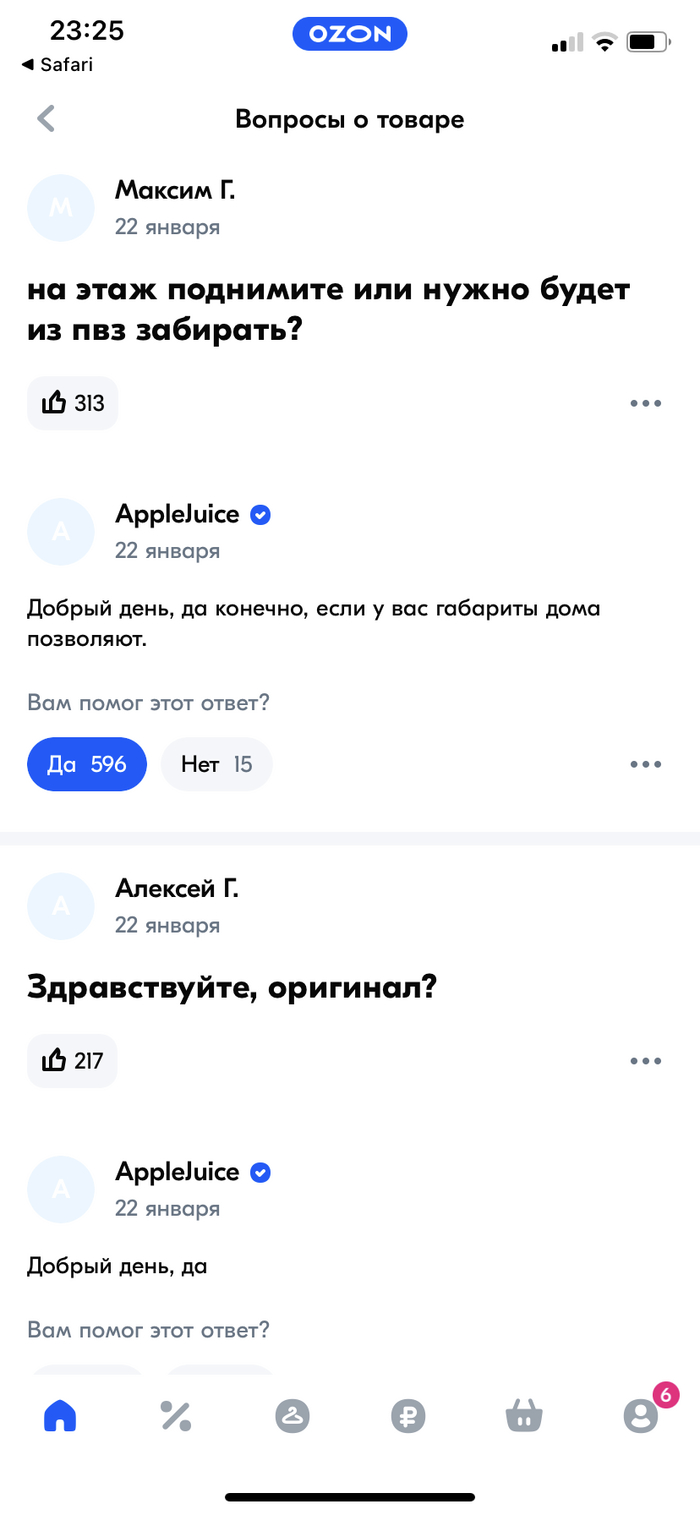
Task: Open the clothing hanger tab
Action: (x=292, y=1415)
